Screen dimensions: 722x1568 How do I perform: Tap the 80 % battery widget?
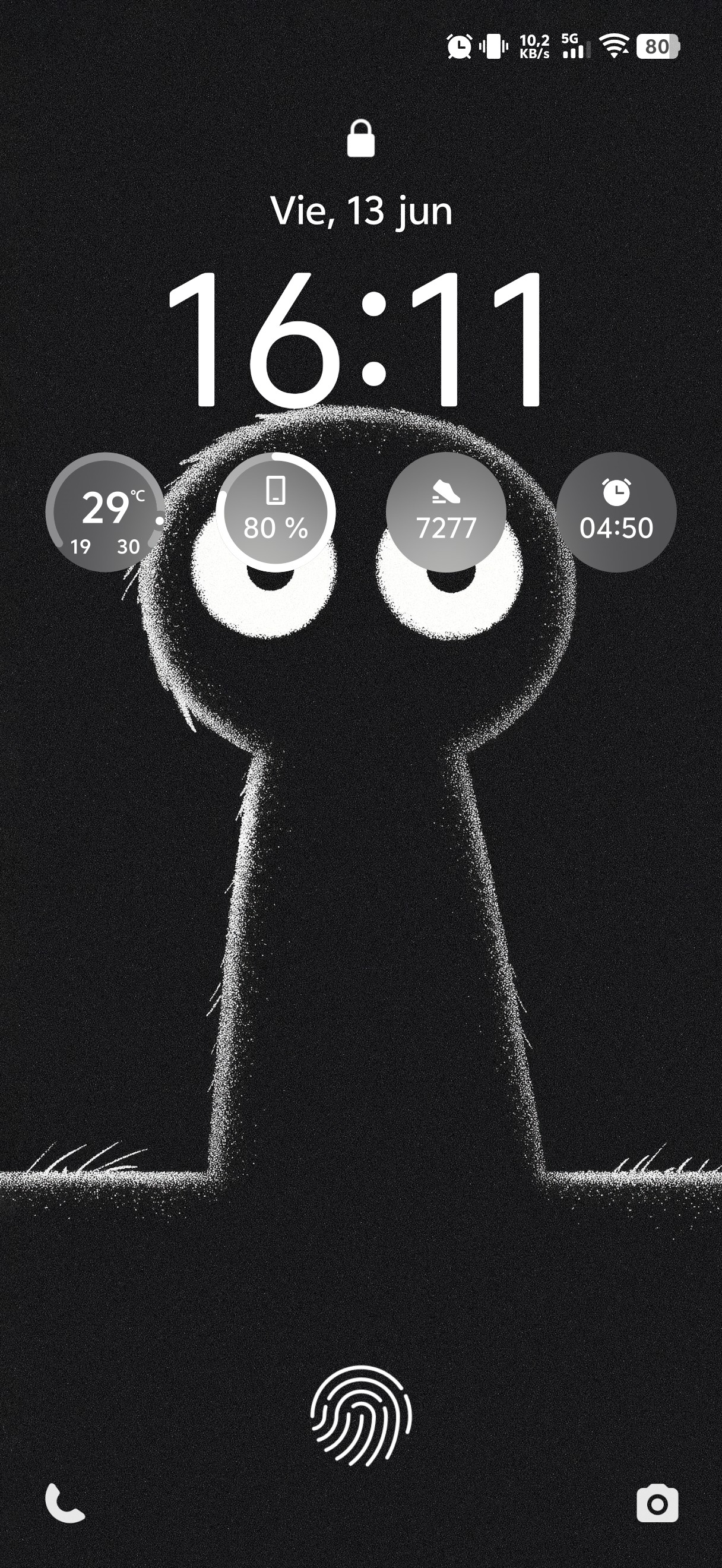point(275,512)
